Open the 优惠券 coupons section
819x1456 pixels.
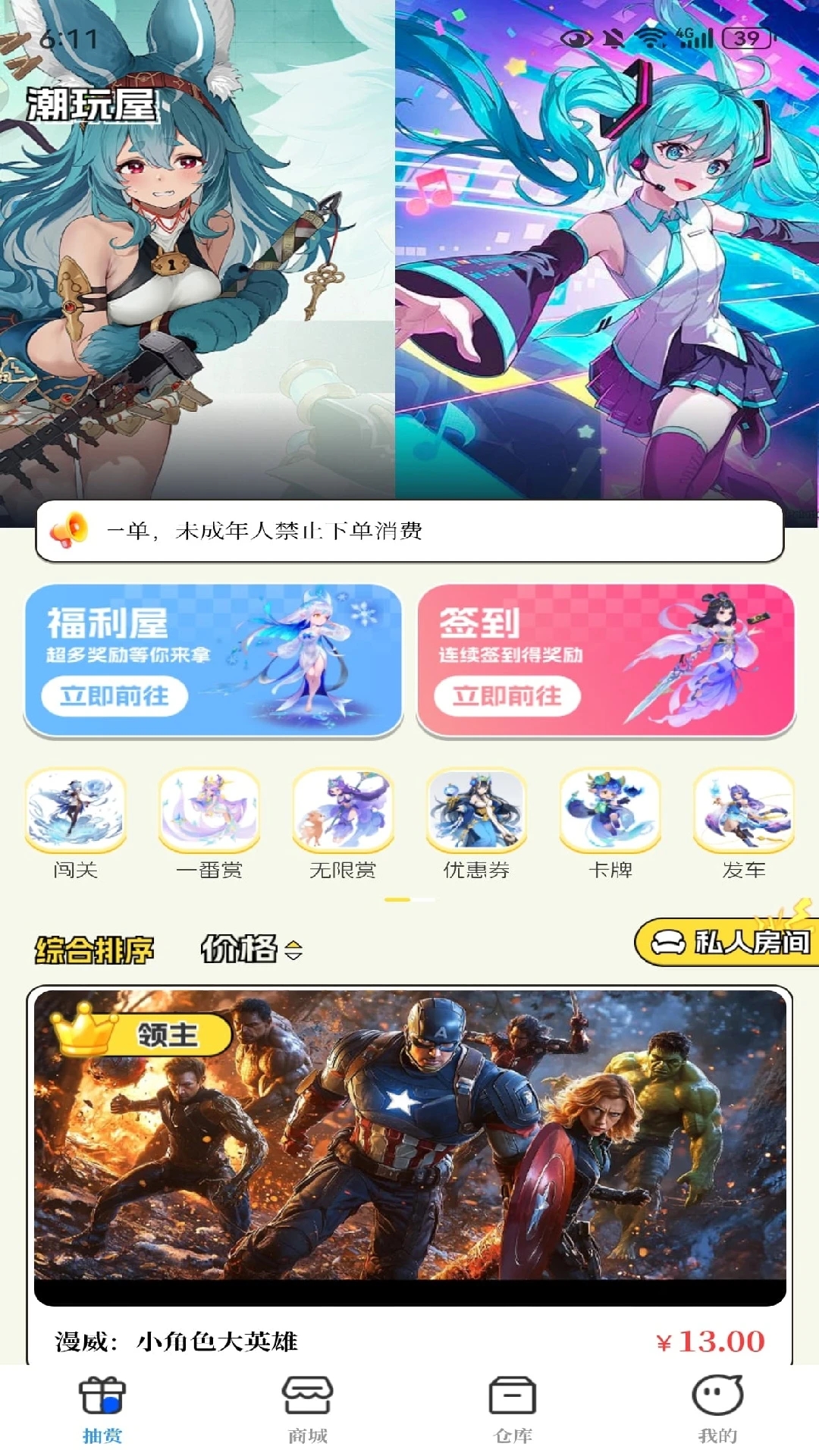(x=476, y=824)
